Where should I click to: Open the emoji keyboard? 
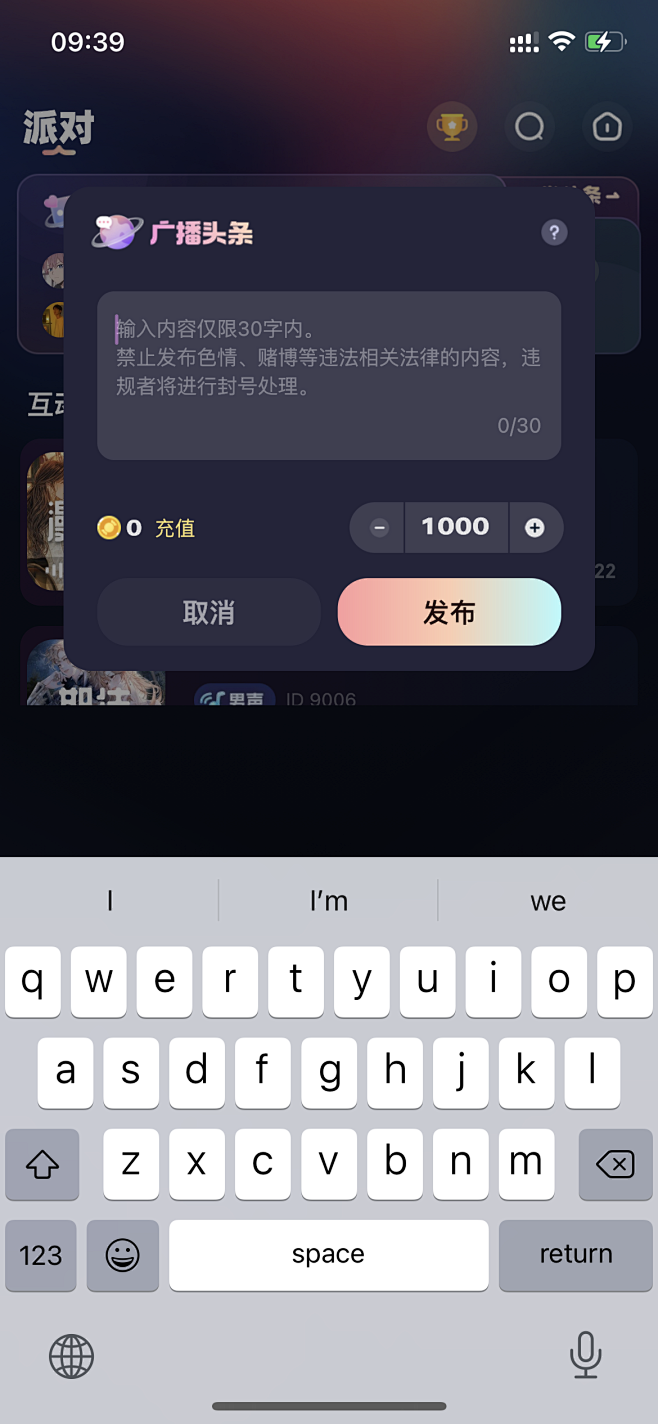[122, 1255]
